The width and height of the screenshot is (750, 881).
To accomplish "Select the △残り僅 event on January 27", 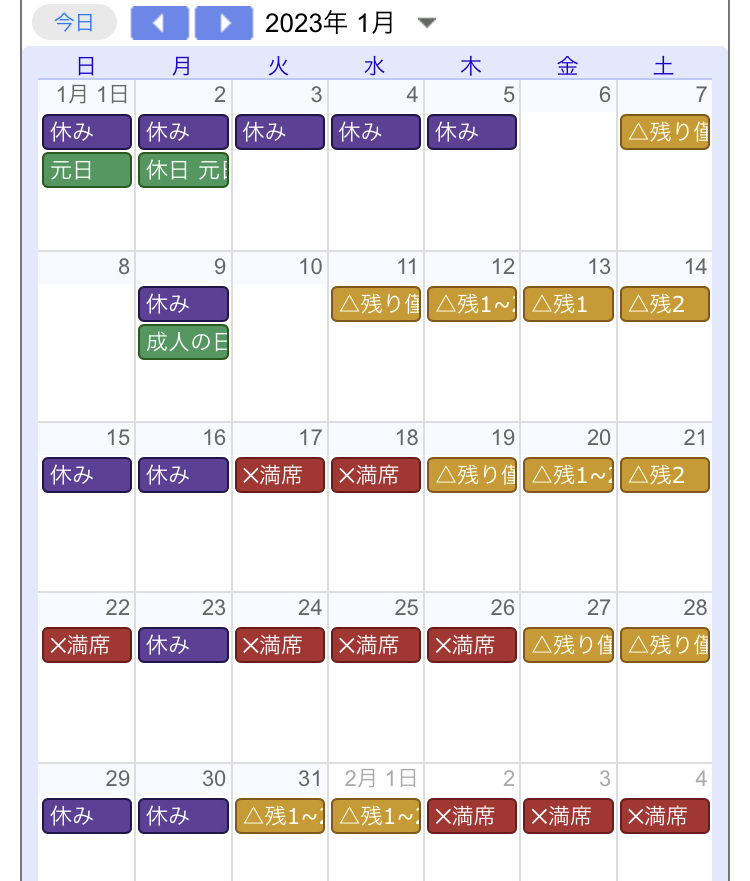I will (568, 645).
